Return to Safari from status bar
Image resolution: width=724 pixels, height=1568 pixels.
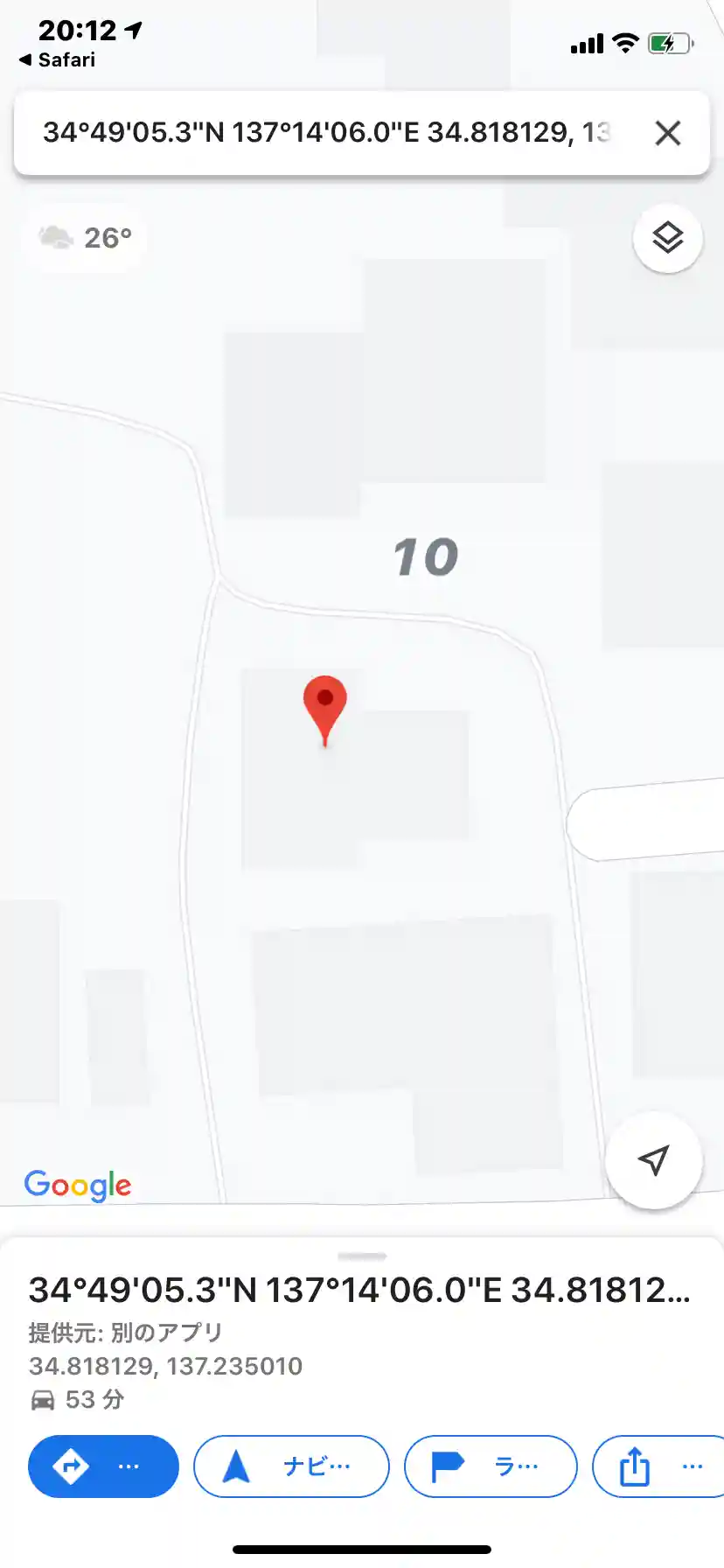pos(58,59)
